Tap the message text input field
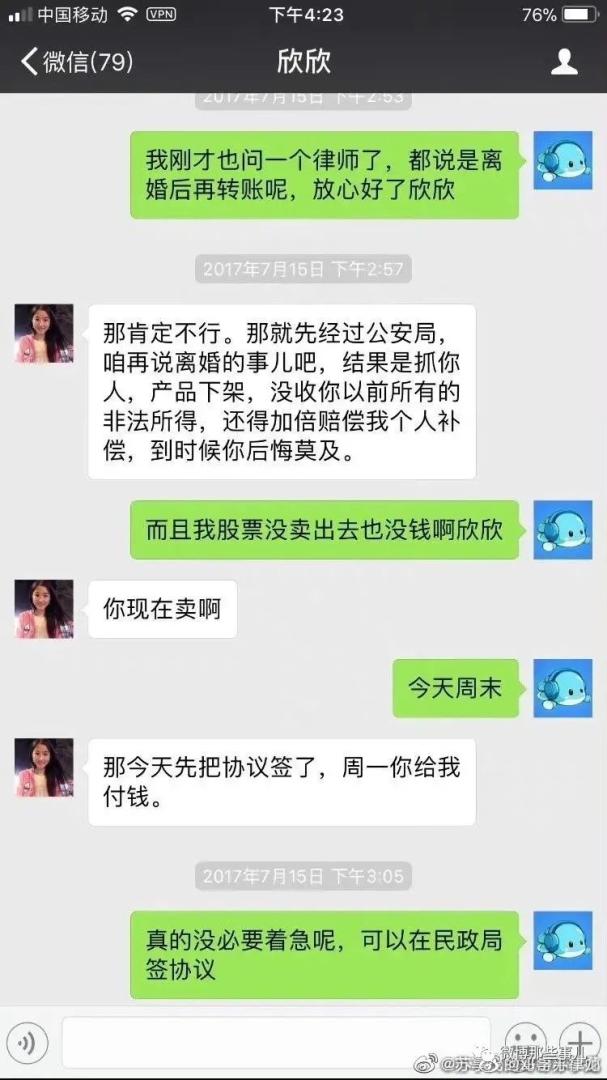 pyautogui.click(x=275, y=1042)
